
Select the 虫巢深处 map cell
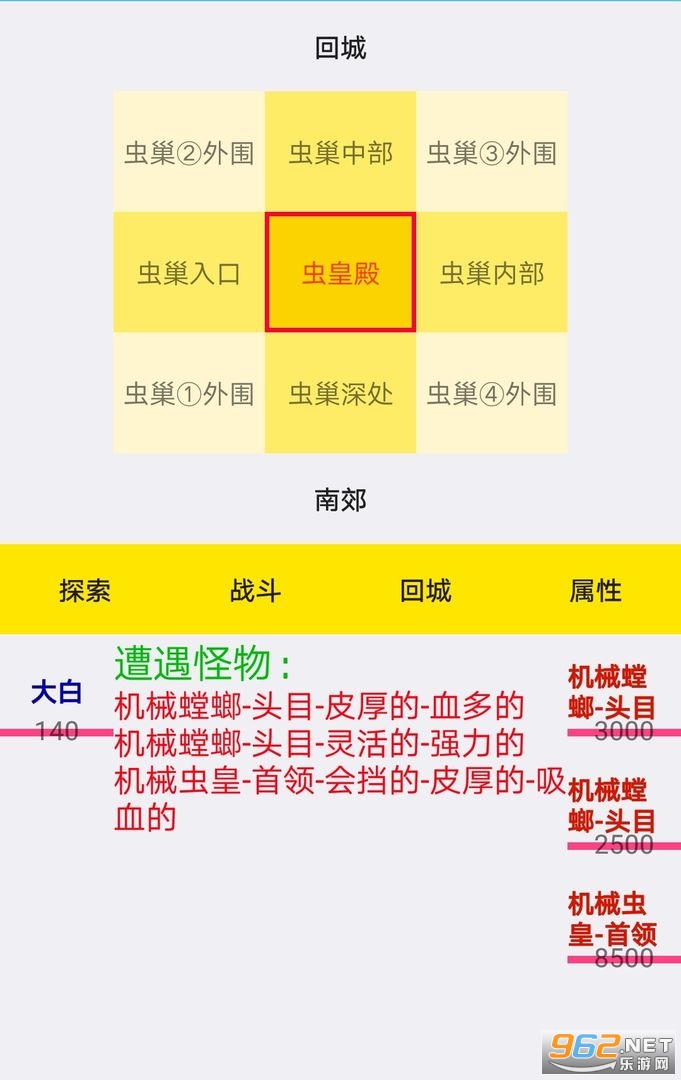[340, 393]
